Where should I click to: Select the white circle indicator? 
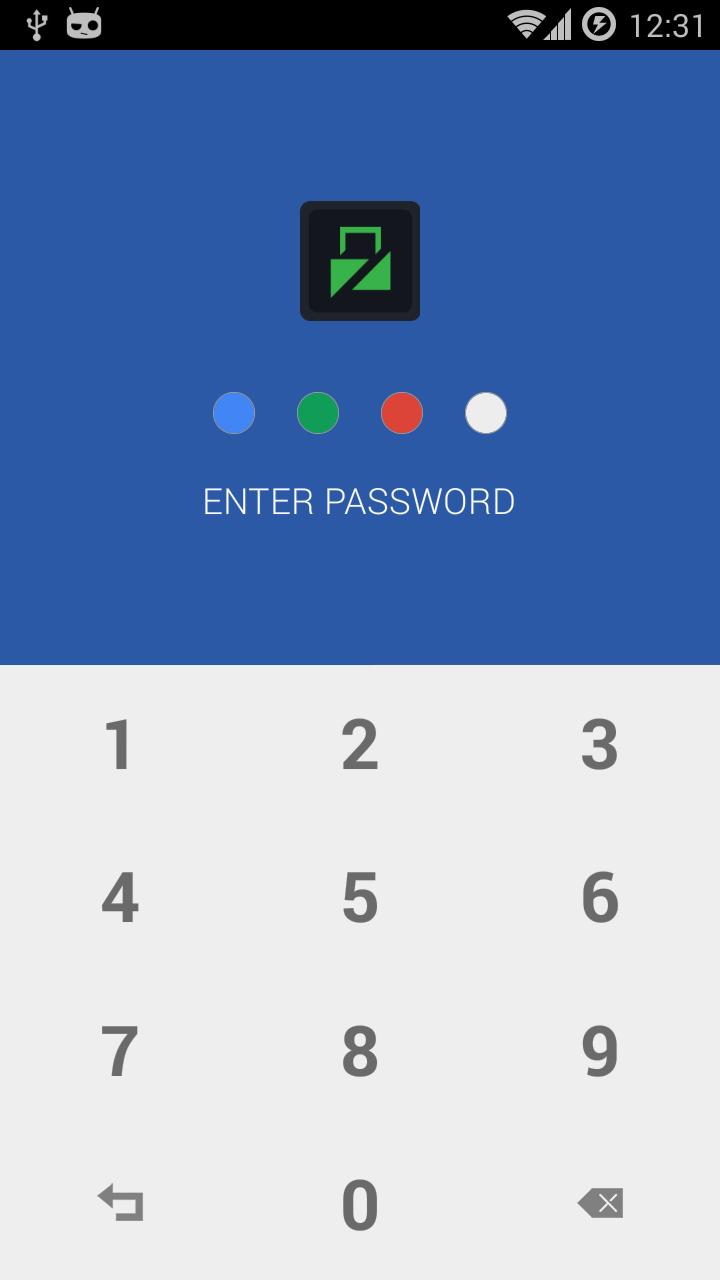pyautogui.click(x=485, y=413)
